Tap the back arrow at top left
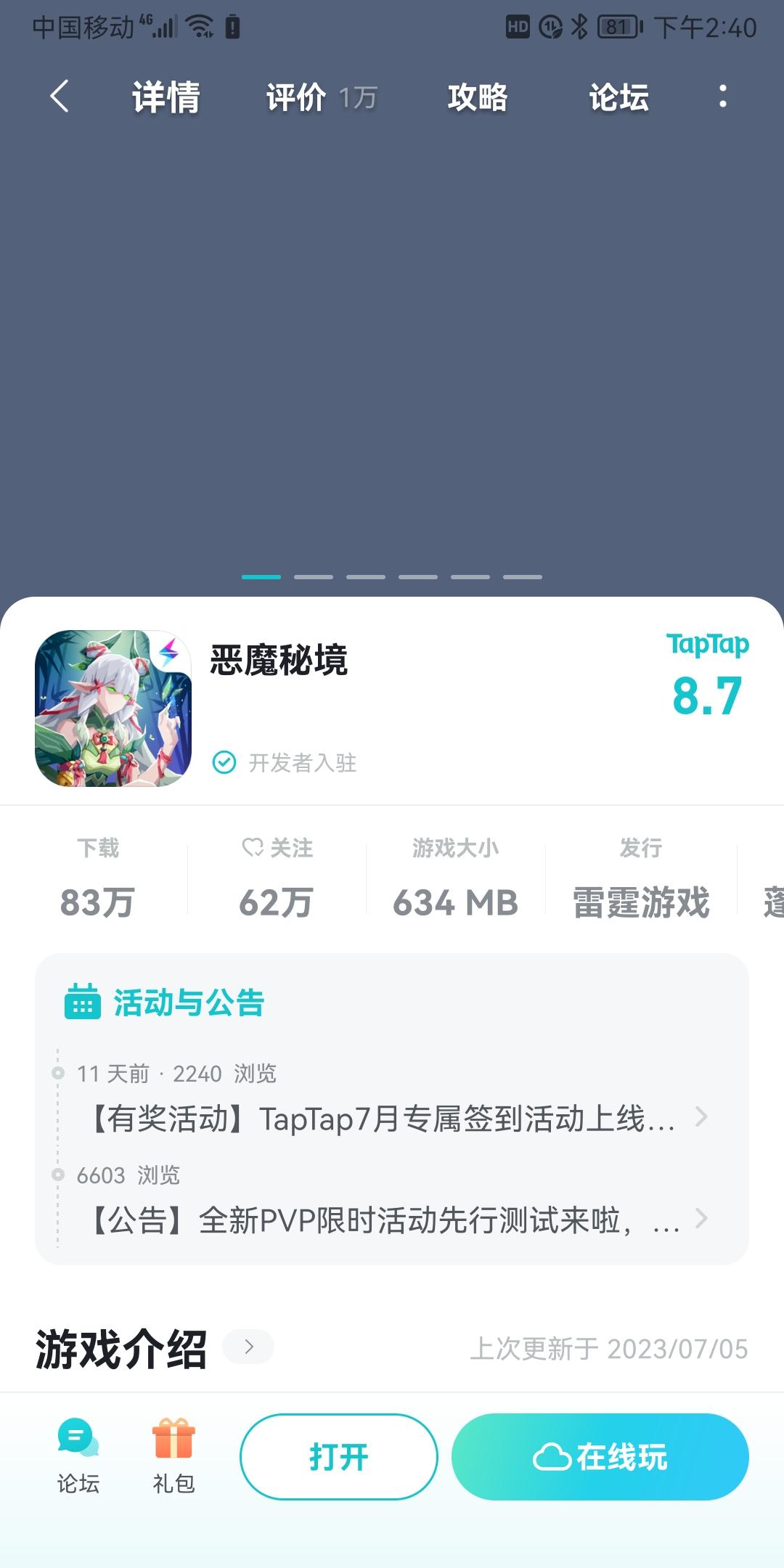 60,98
